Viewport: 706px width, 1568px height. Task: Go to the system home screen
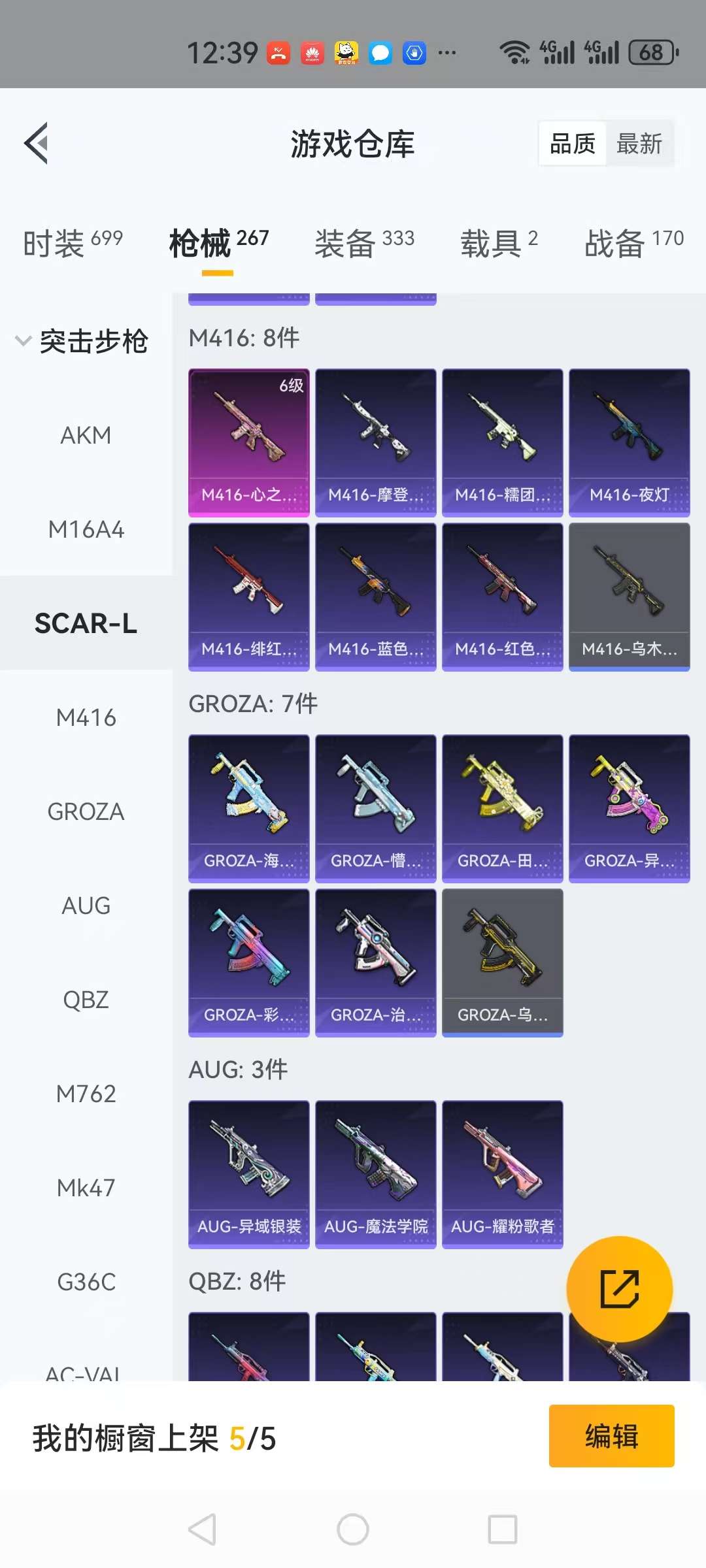click(353, 1529)
